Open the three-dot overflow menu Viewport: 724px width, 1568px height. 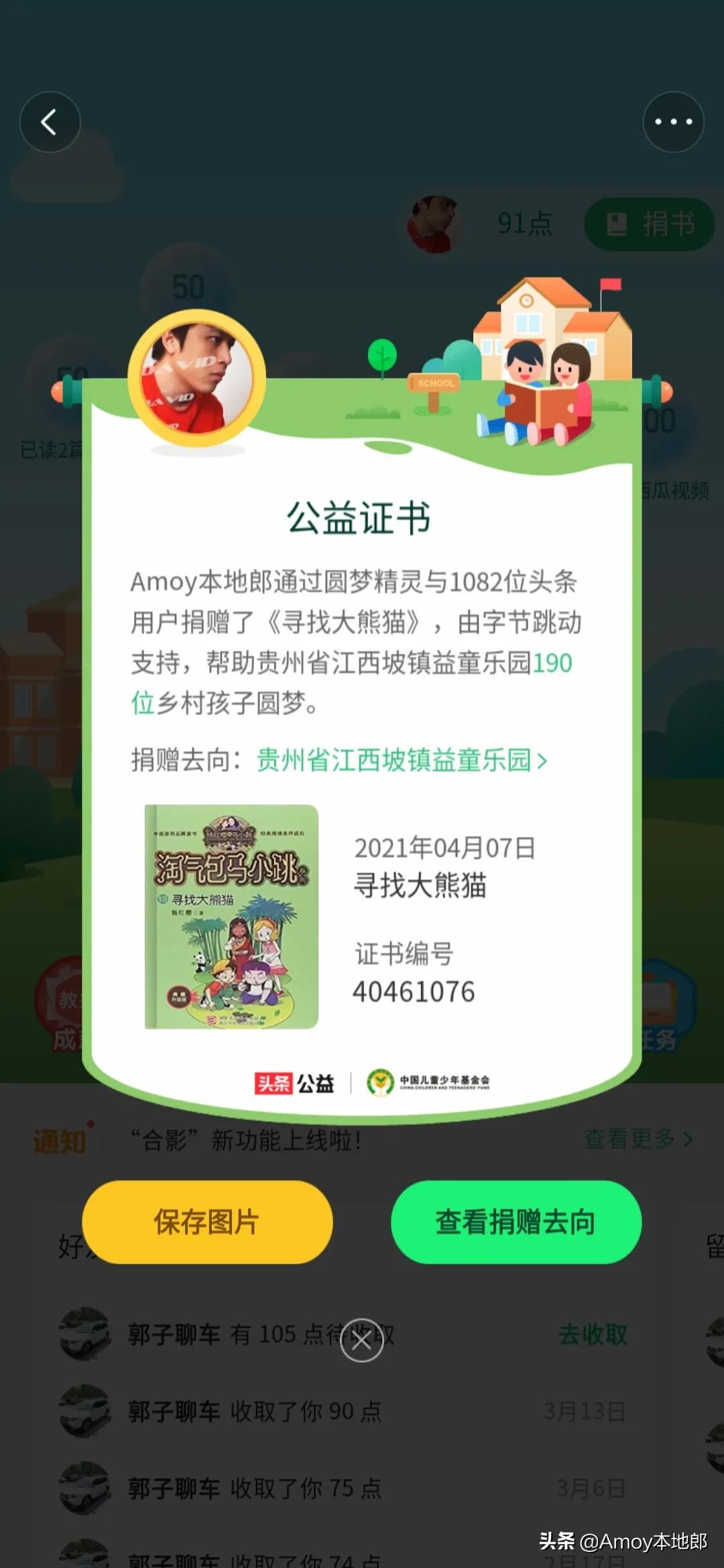[673, 122]
